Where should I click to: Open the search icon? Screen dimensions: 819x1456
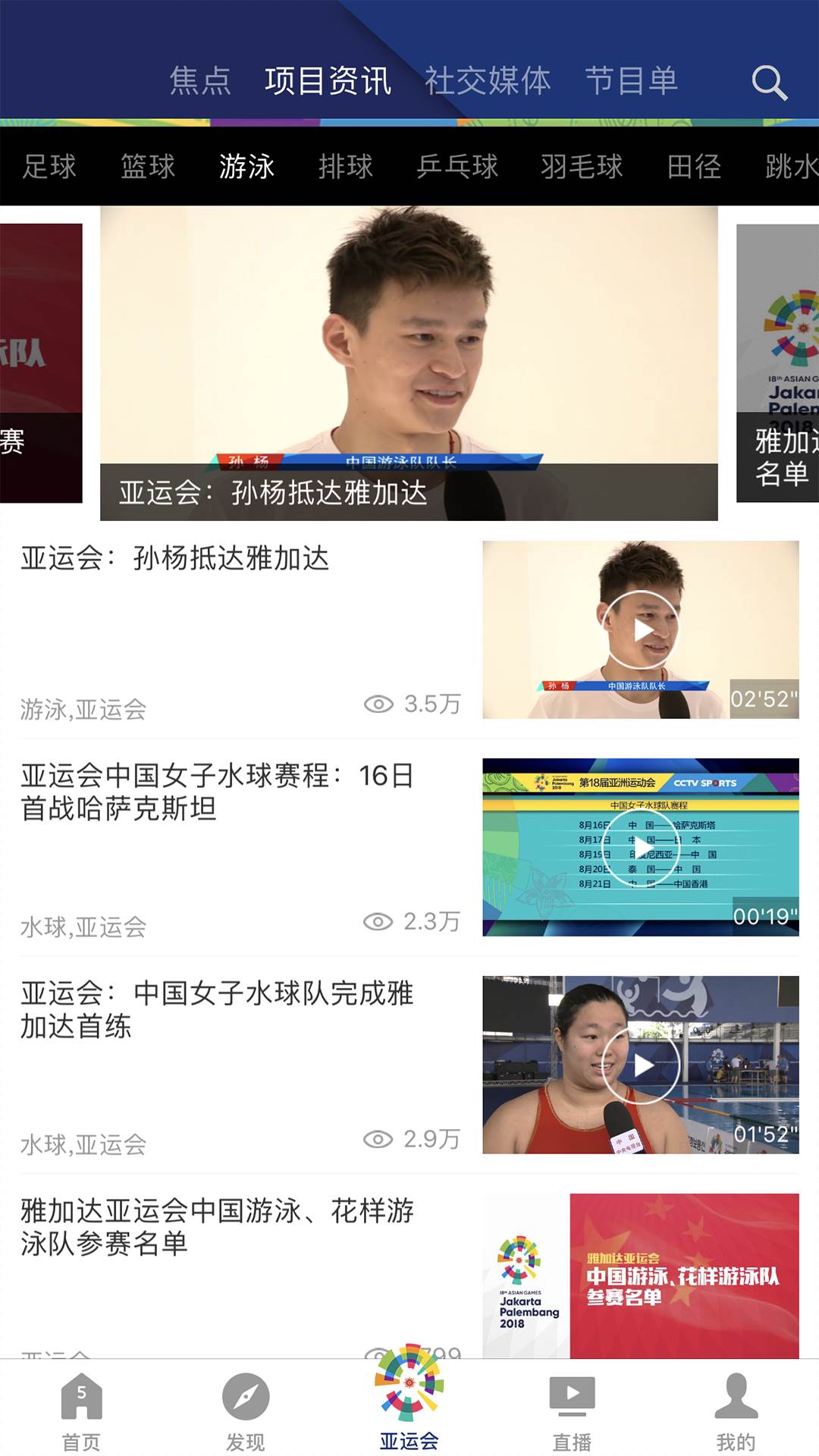[769, 82]
